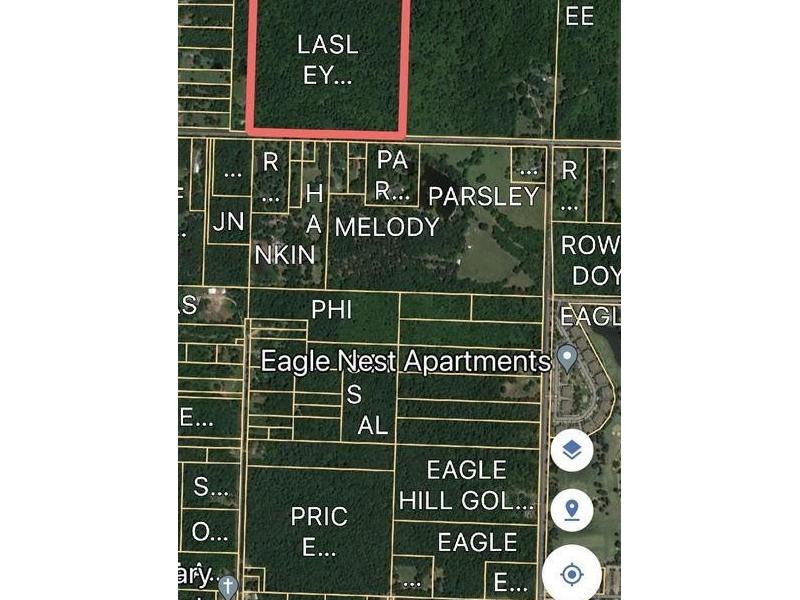Screen dimensions: 800x600
Task: Open the map layers button
Action: pyautogui.click(x=572, y=450)
